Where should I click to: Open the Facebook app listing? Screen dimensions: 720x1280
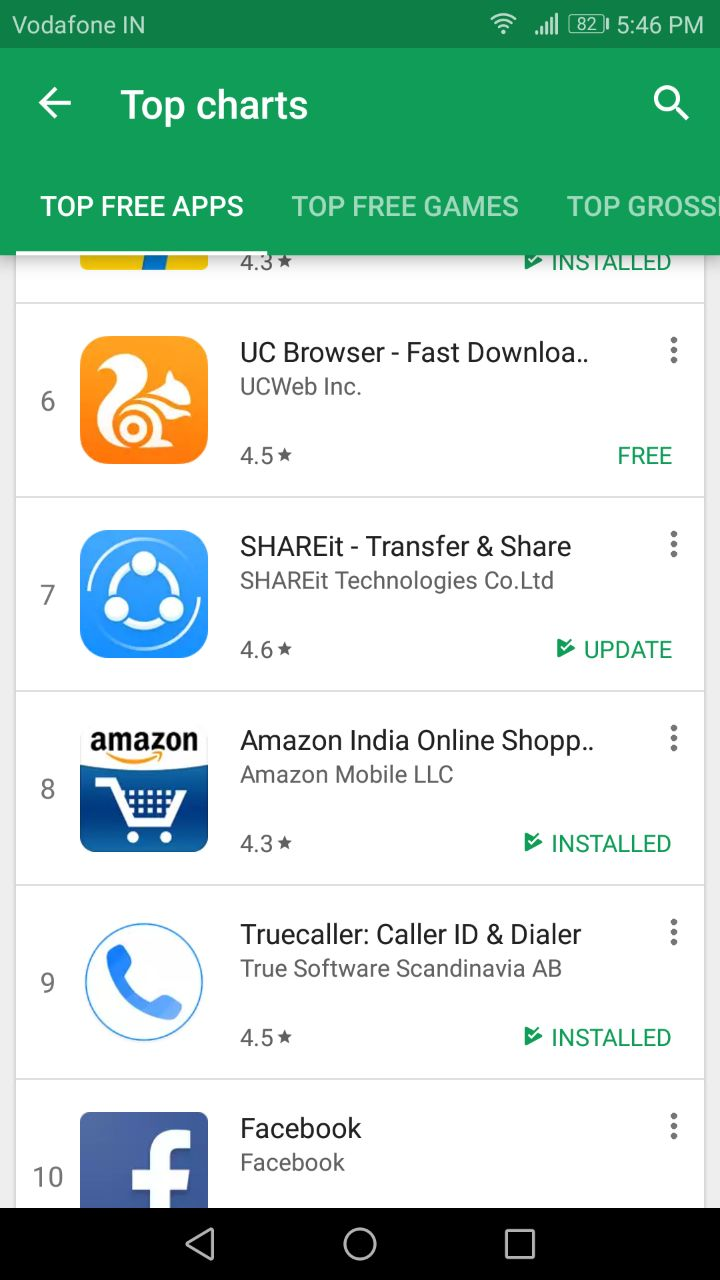point(360,1144)
